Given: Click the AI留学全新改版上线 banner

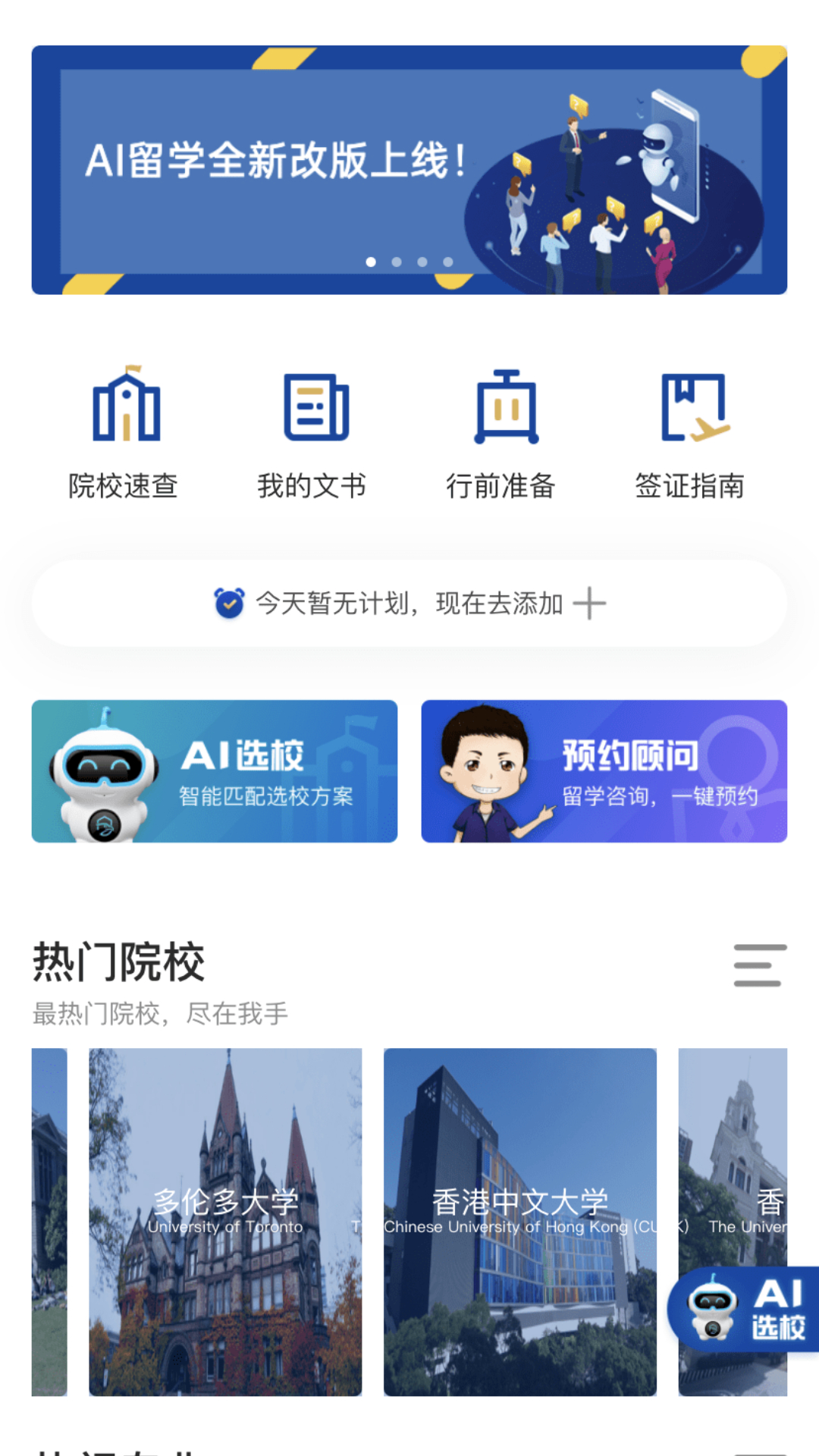Looking at the screenshot, I should tap(409, 168).
